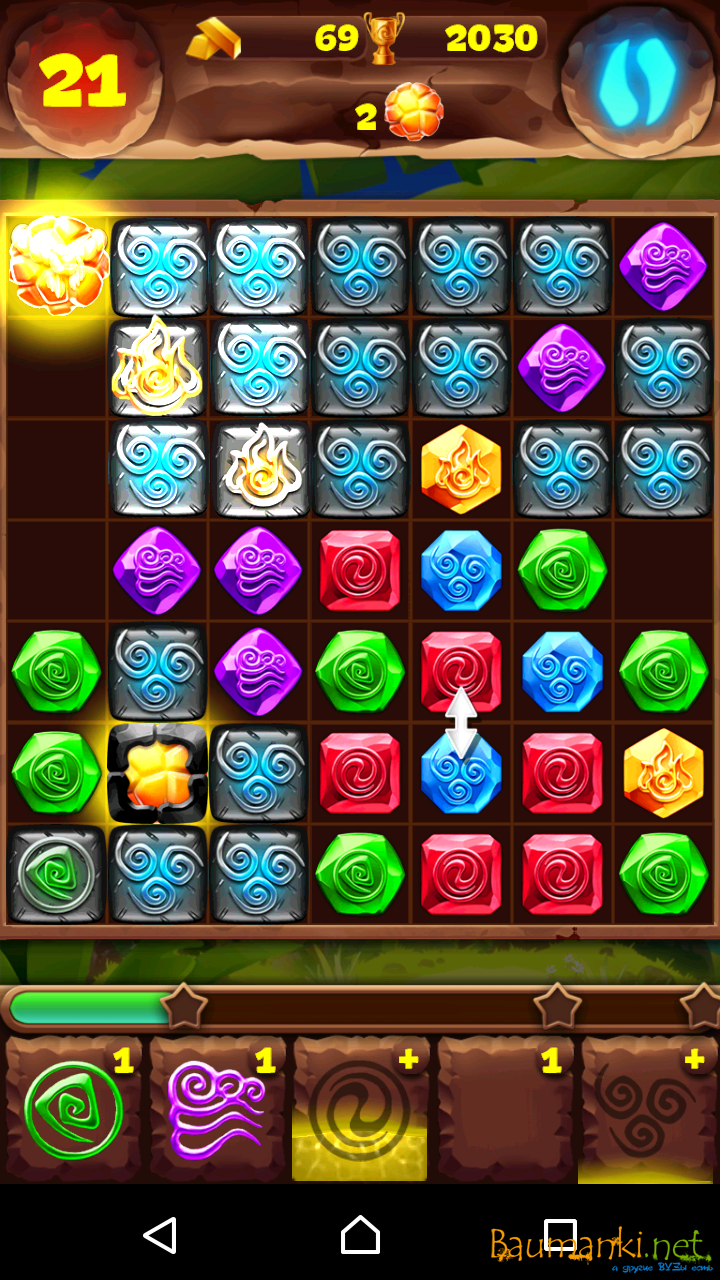
Task: Use the purple wind booster
Action: [x=216, y=1108]
